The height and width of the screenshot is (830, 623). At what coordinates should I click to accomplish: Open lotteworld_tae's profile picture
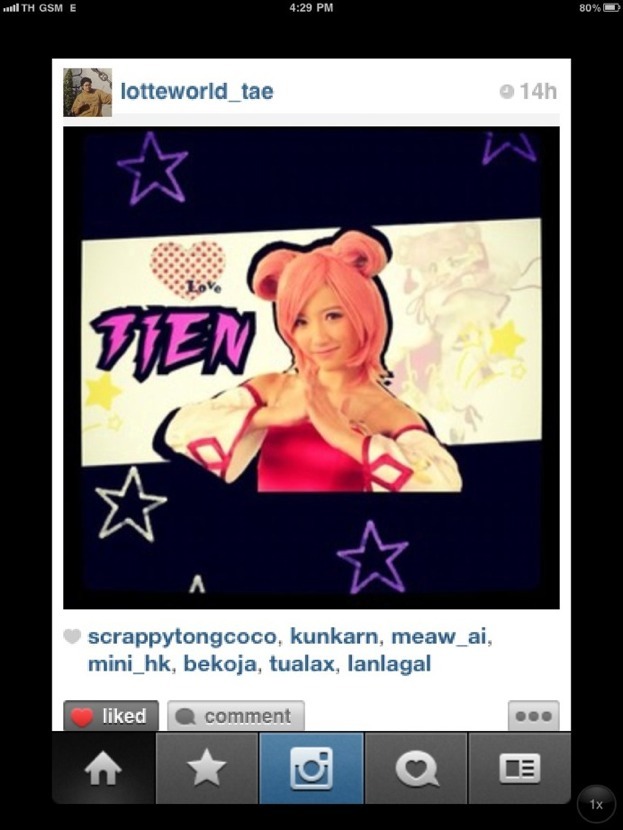87,92
